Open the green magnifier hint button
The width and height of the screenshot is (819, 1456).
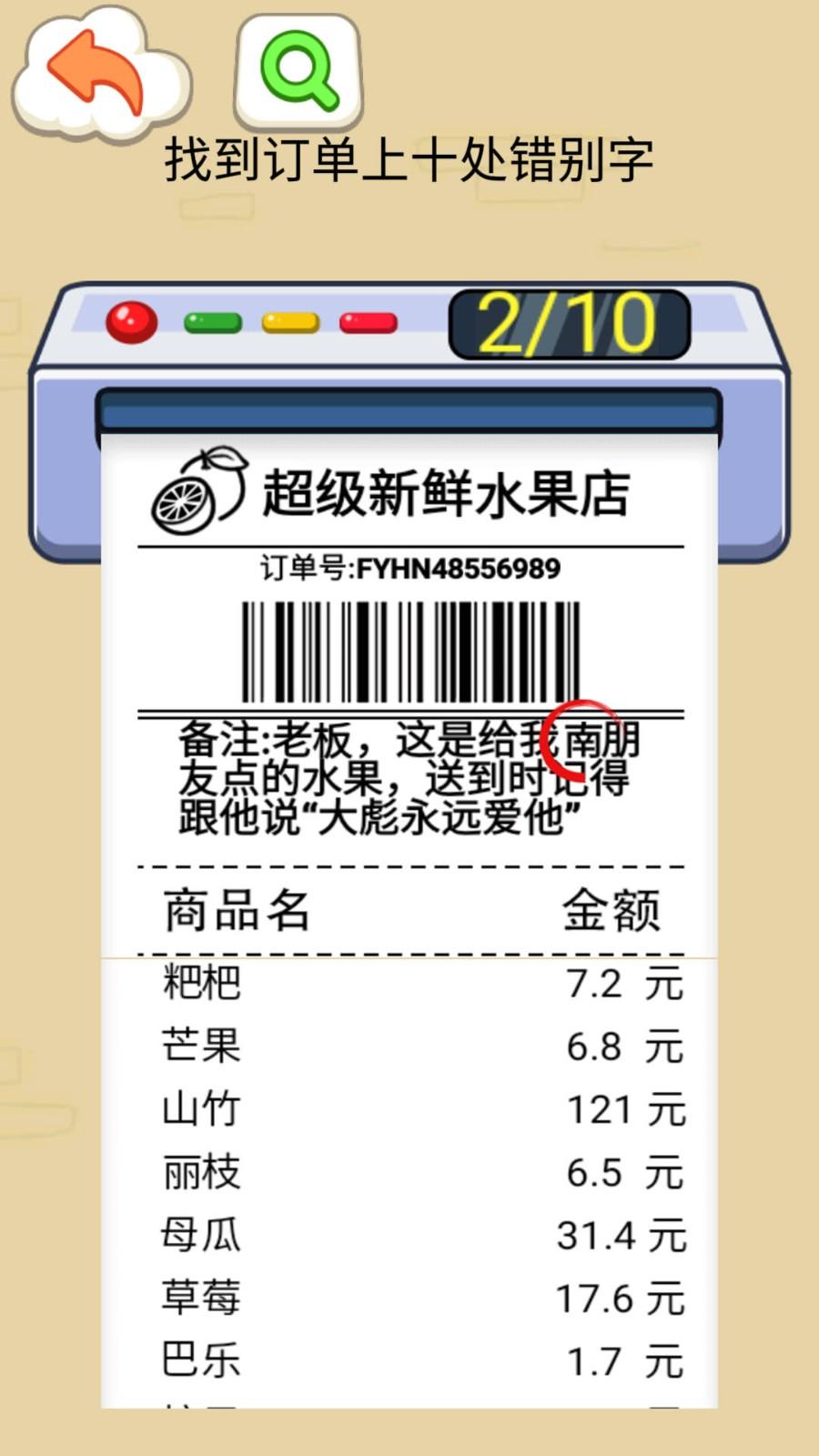coord(298,71)
